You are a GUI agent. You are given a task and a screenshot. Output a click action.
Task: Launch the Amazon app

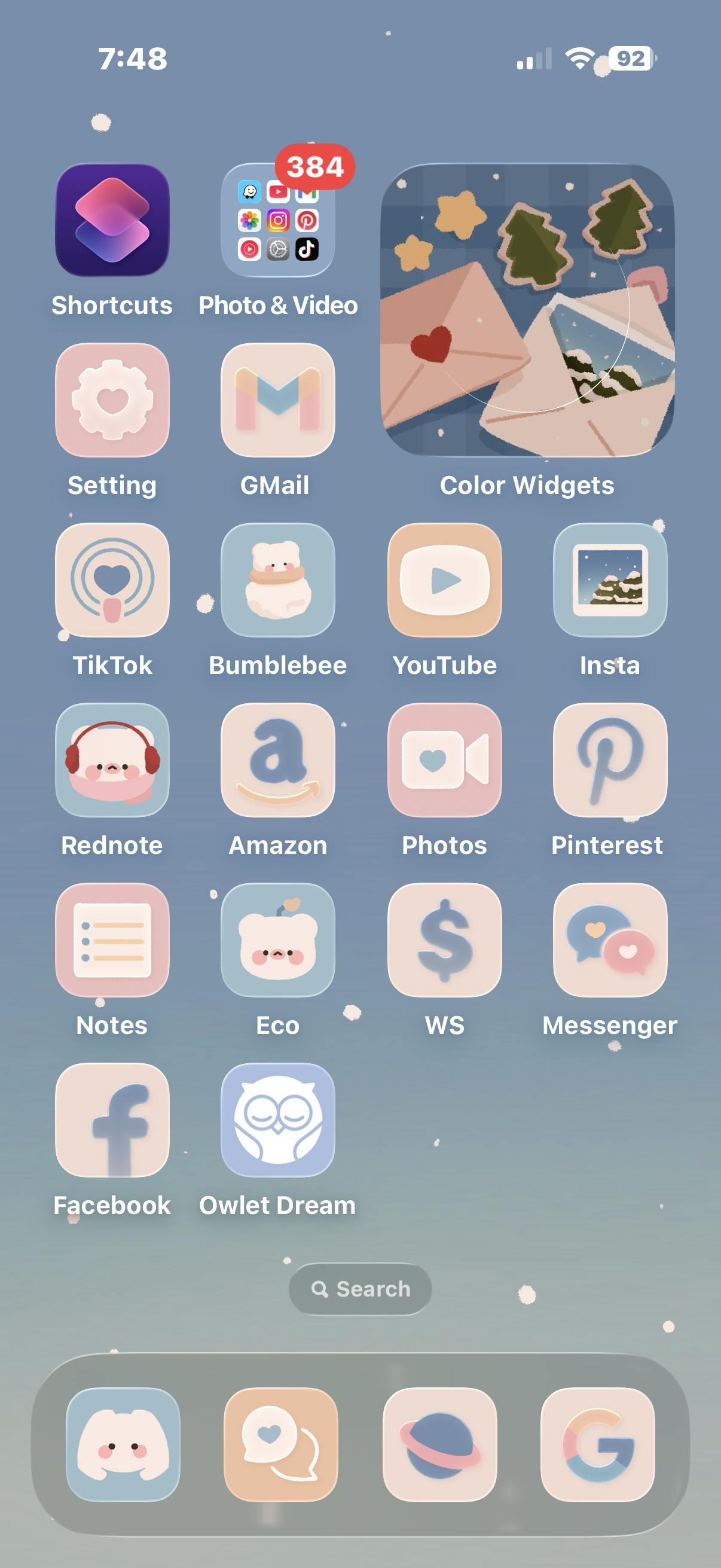pos(277,760)
